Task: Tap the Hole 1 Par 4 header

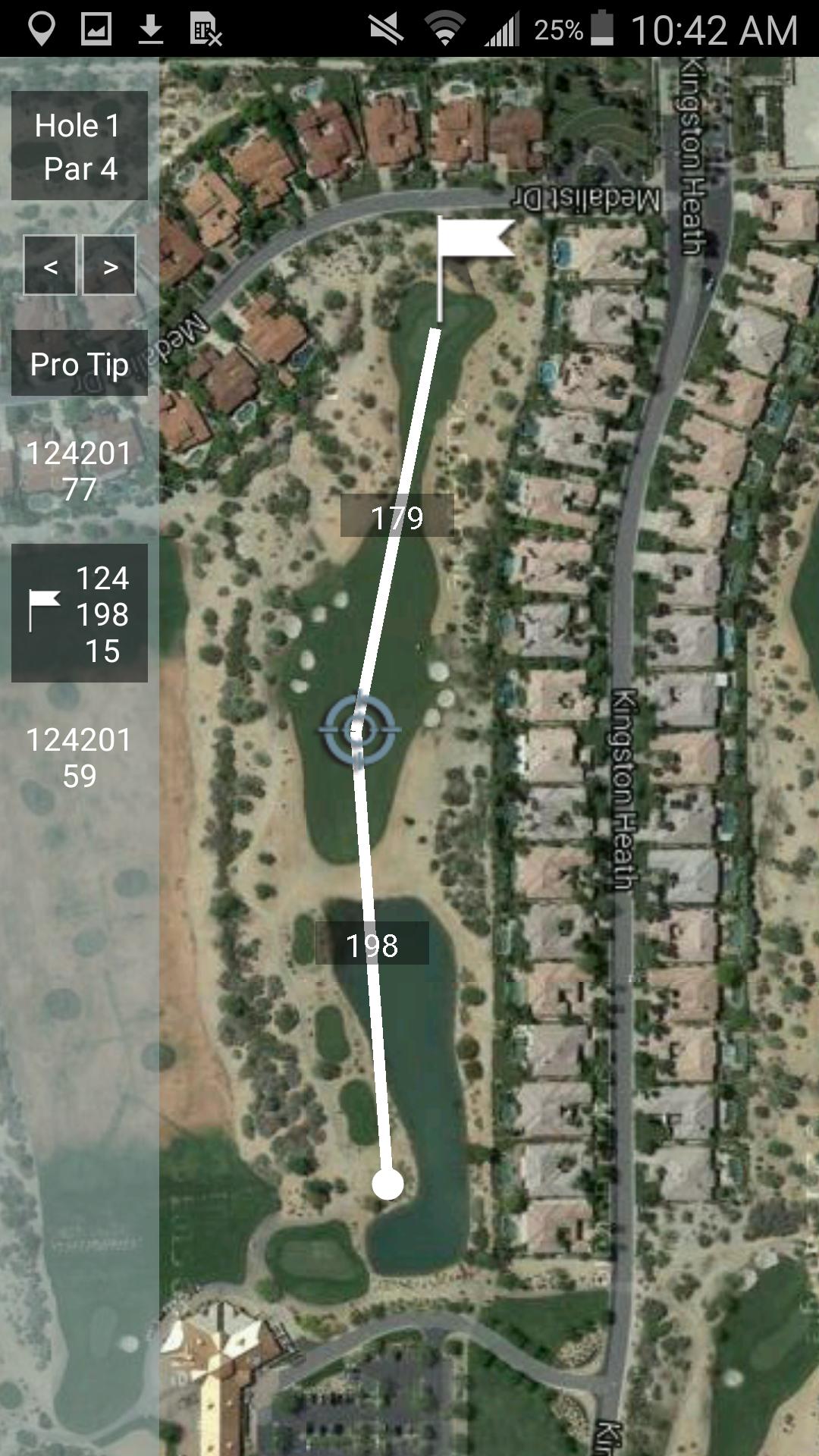Action: point(78,146)
